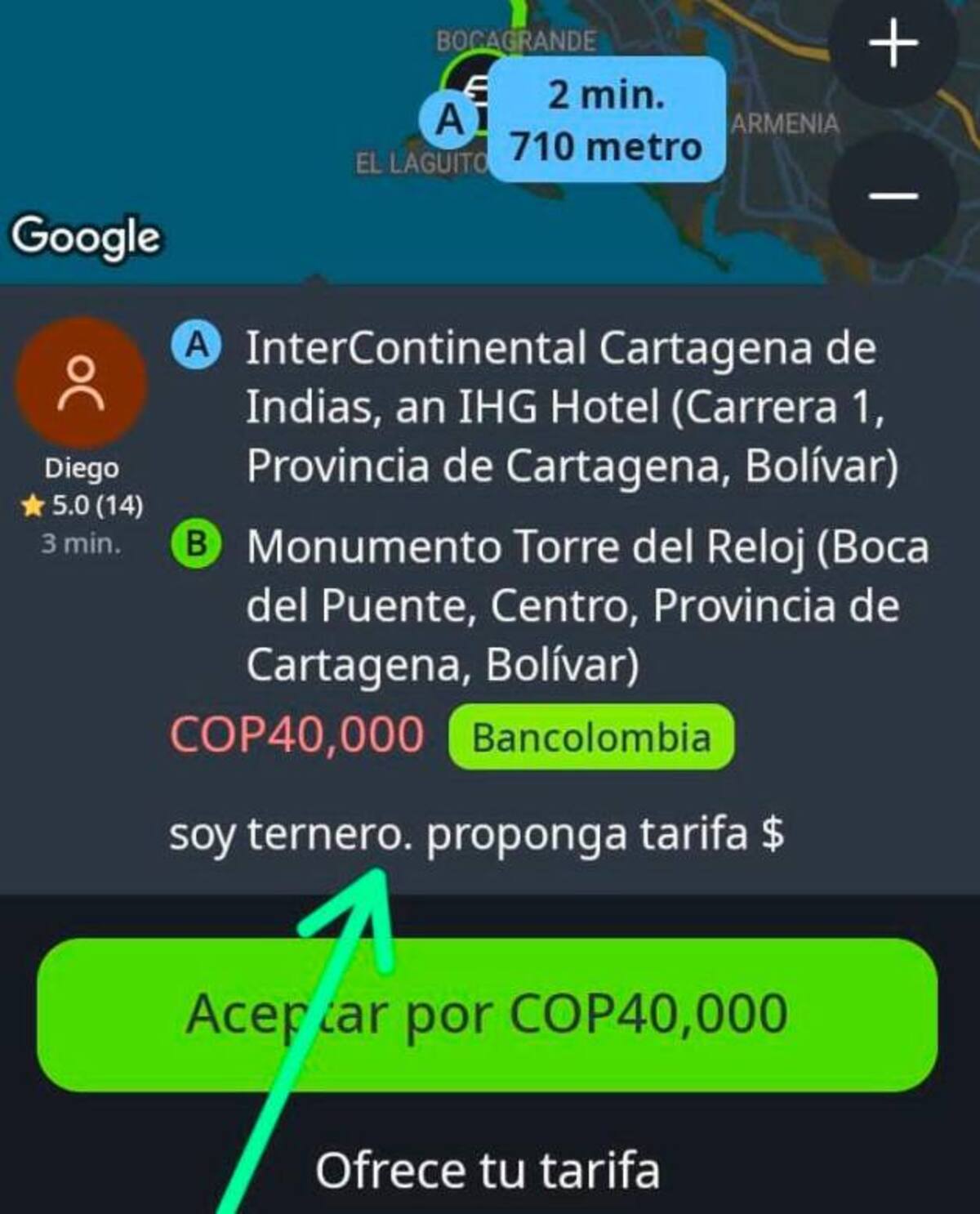Accept the ride for COP40,000
This screenshot has width=980, height=1214.
click(x=487, y=1015)
